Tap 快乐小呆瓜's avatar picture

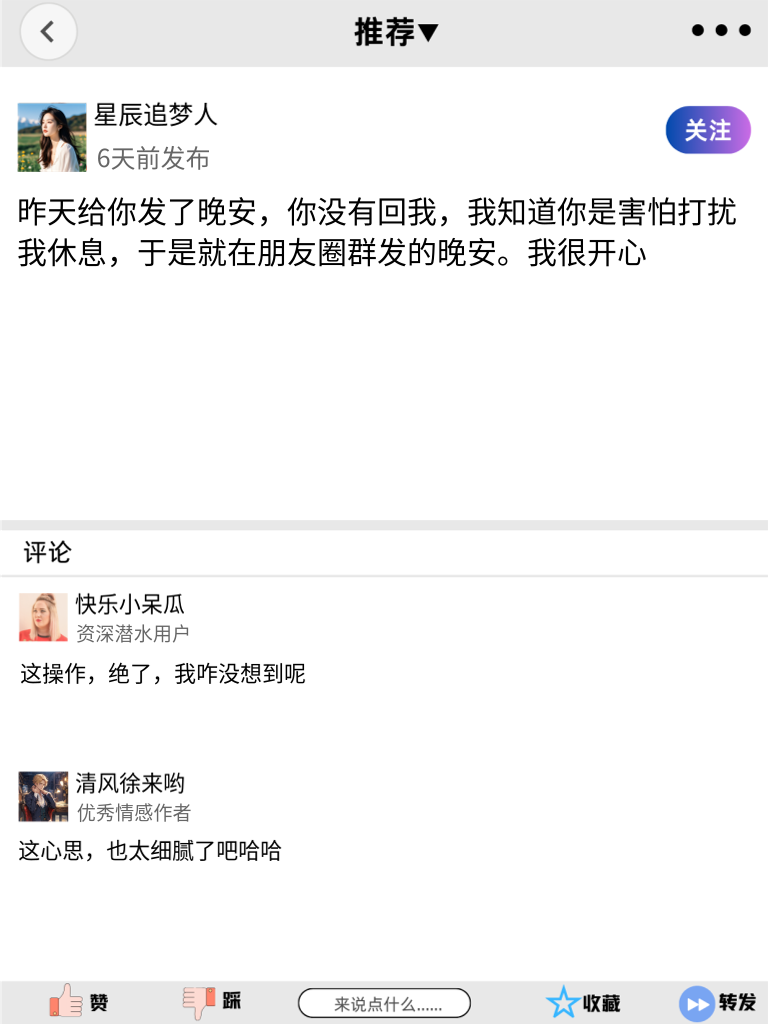42,617
